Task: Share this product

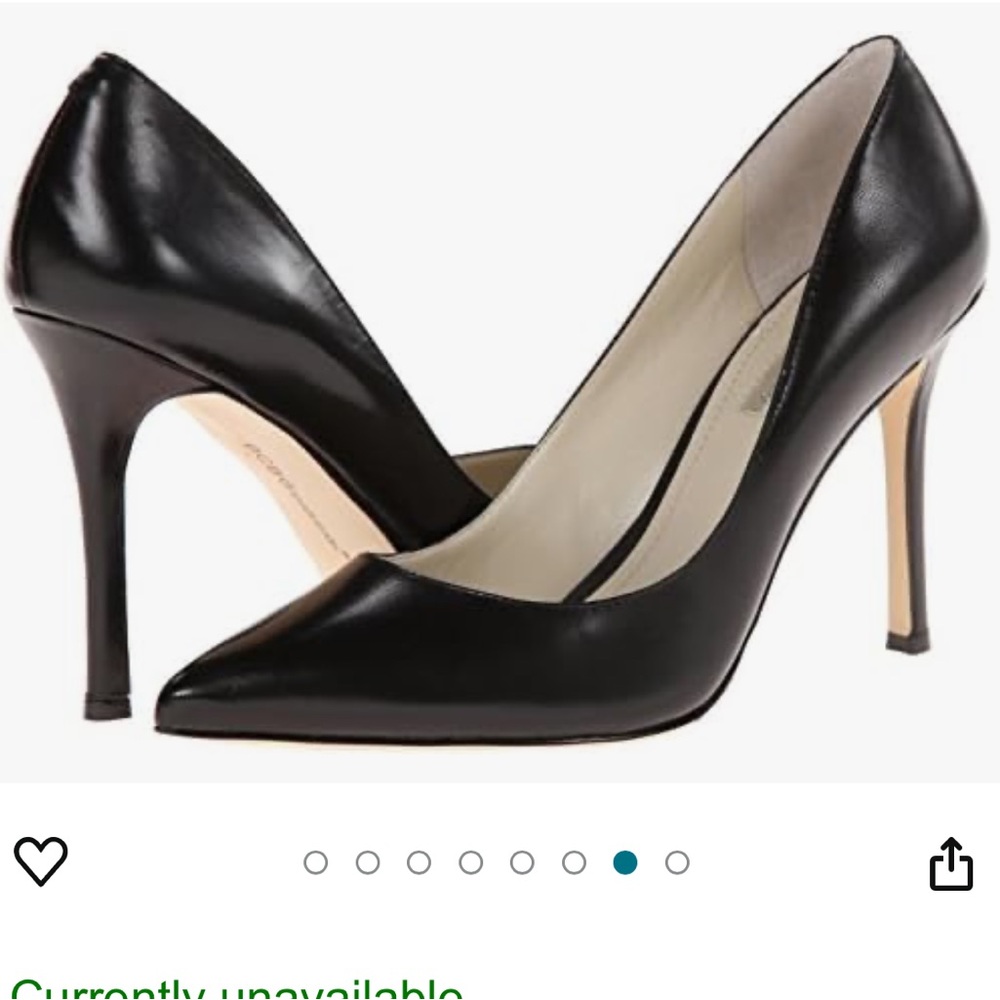Action: (951, 864)
